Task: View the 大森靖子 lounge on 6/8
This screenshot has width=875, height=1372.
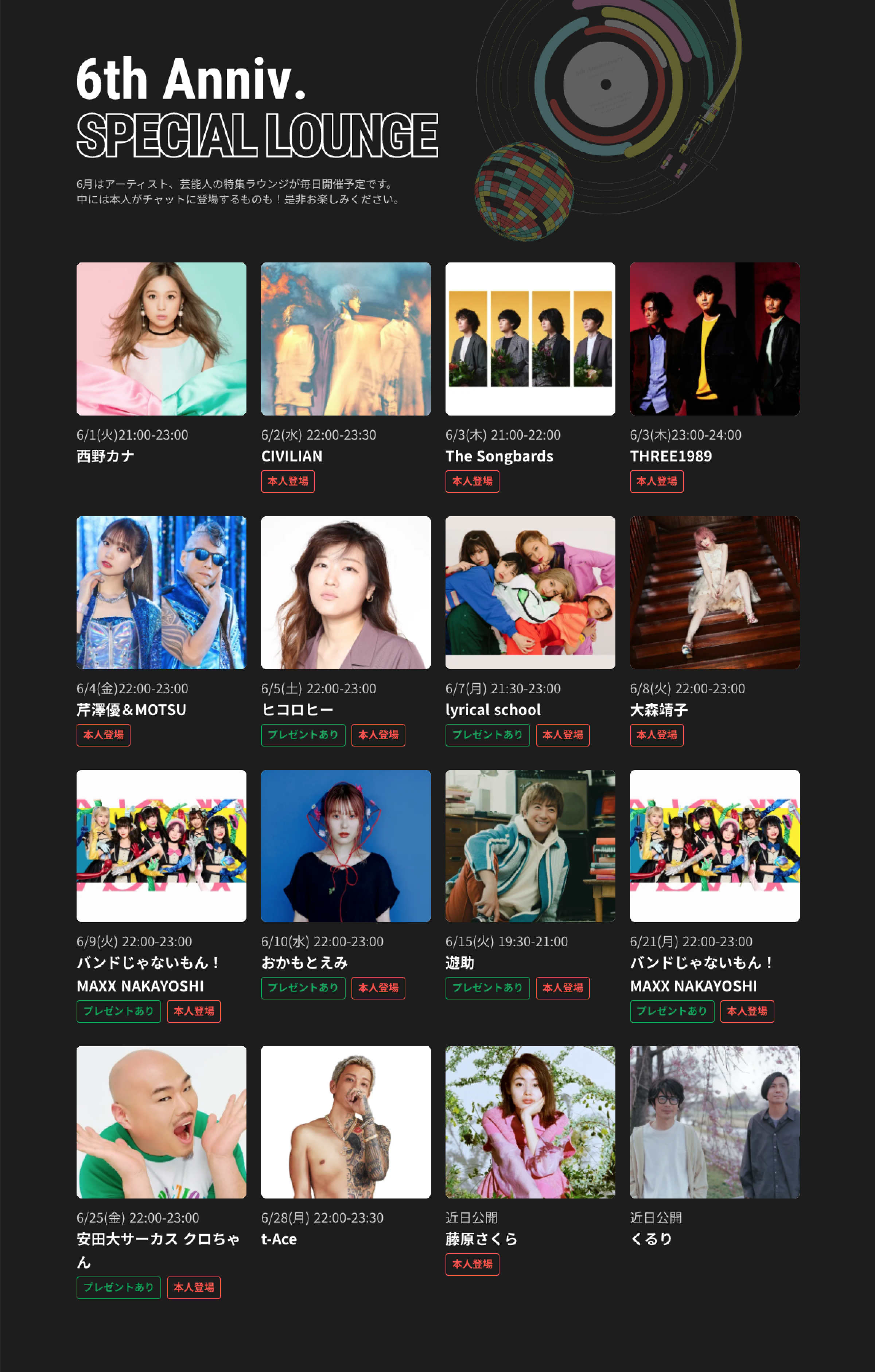Action: [x=714, y=593]
